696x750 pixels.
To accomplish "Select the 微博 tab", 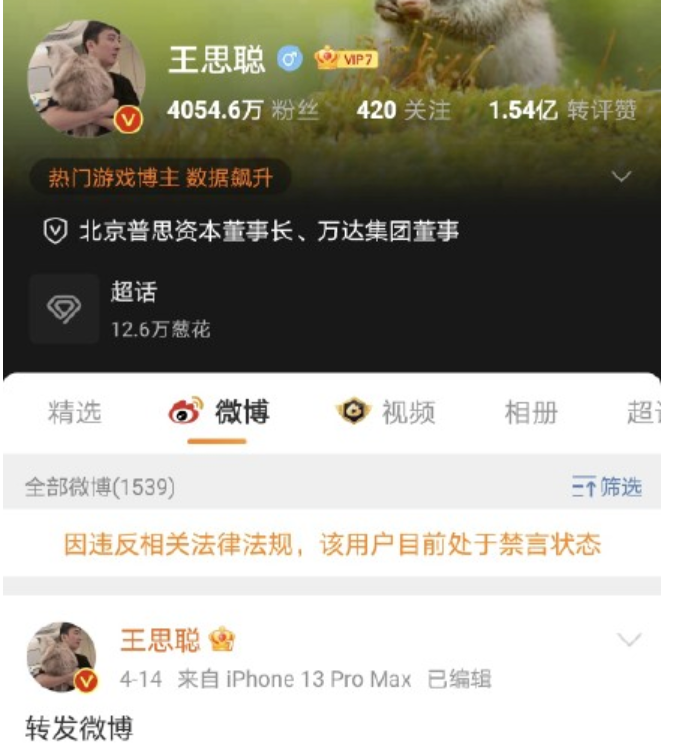I will tap(218, 412).
